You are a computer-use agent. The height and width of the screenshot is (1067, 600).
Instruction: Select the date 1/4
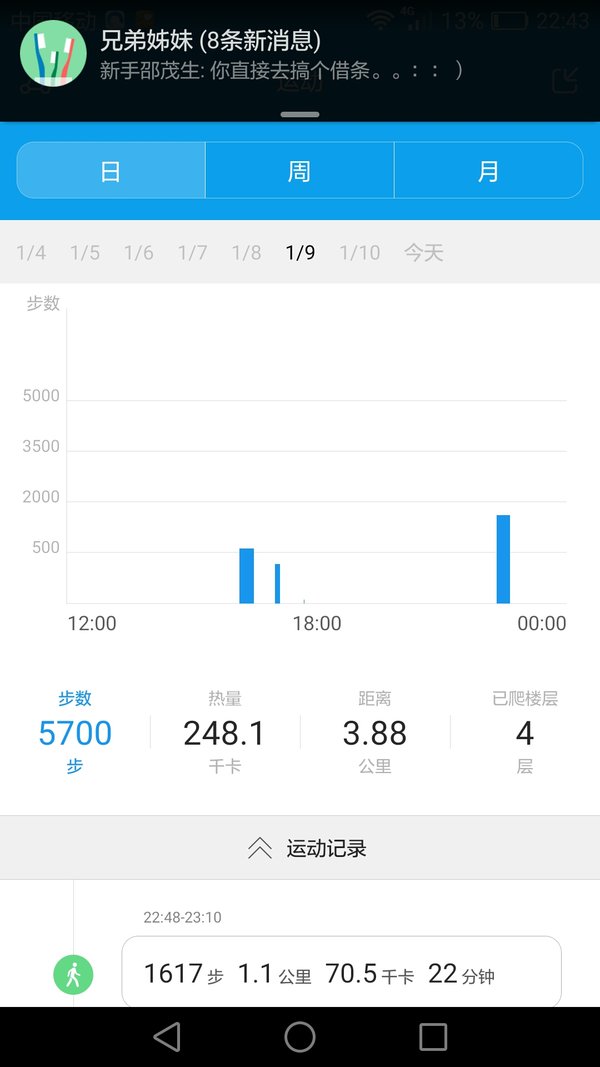[x=31, y=253]
